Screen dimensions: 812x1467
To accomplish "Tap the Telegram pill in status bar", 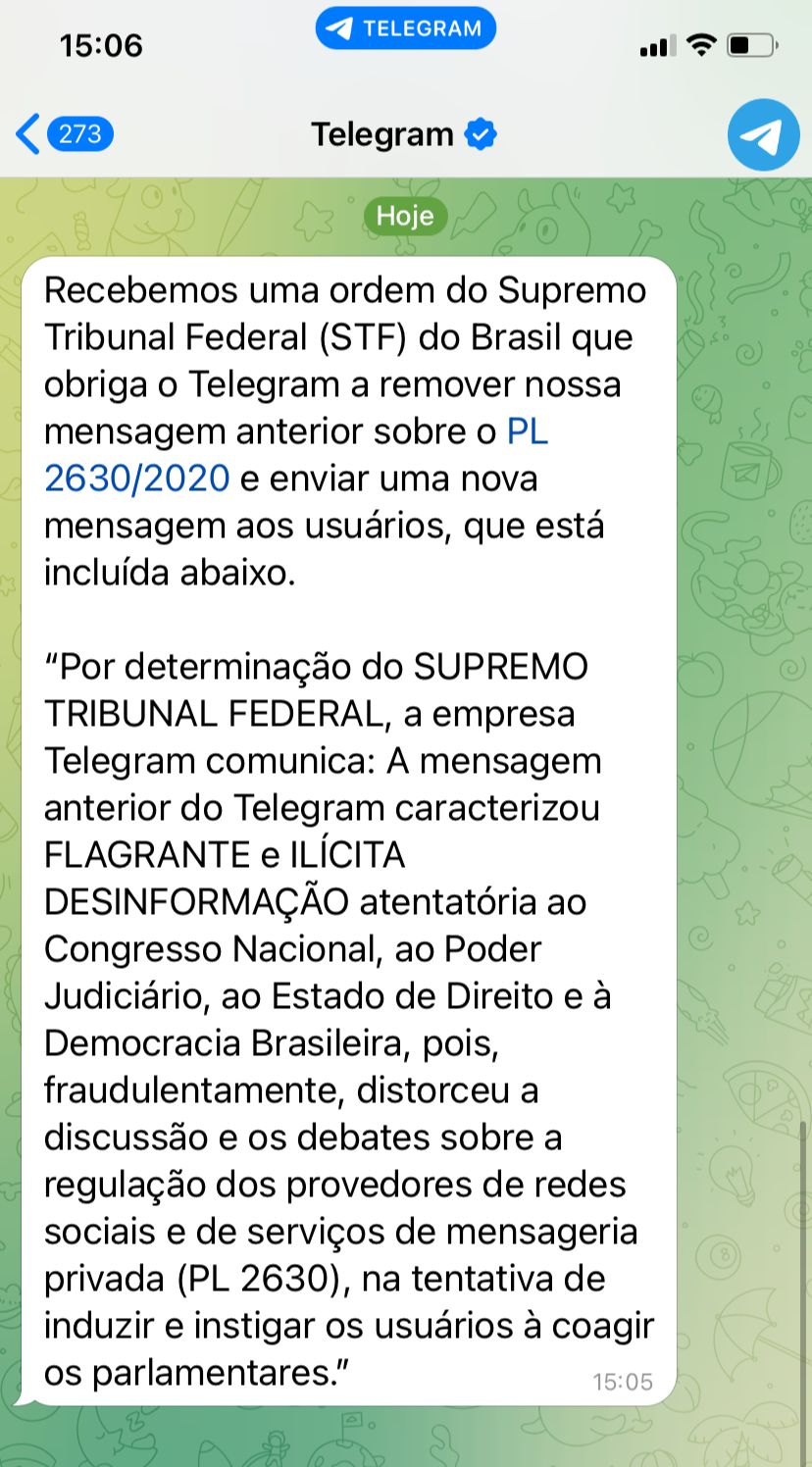I will [x=405, y=28].
